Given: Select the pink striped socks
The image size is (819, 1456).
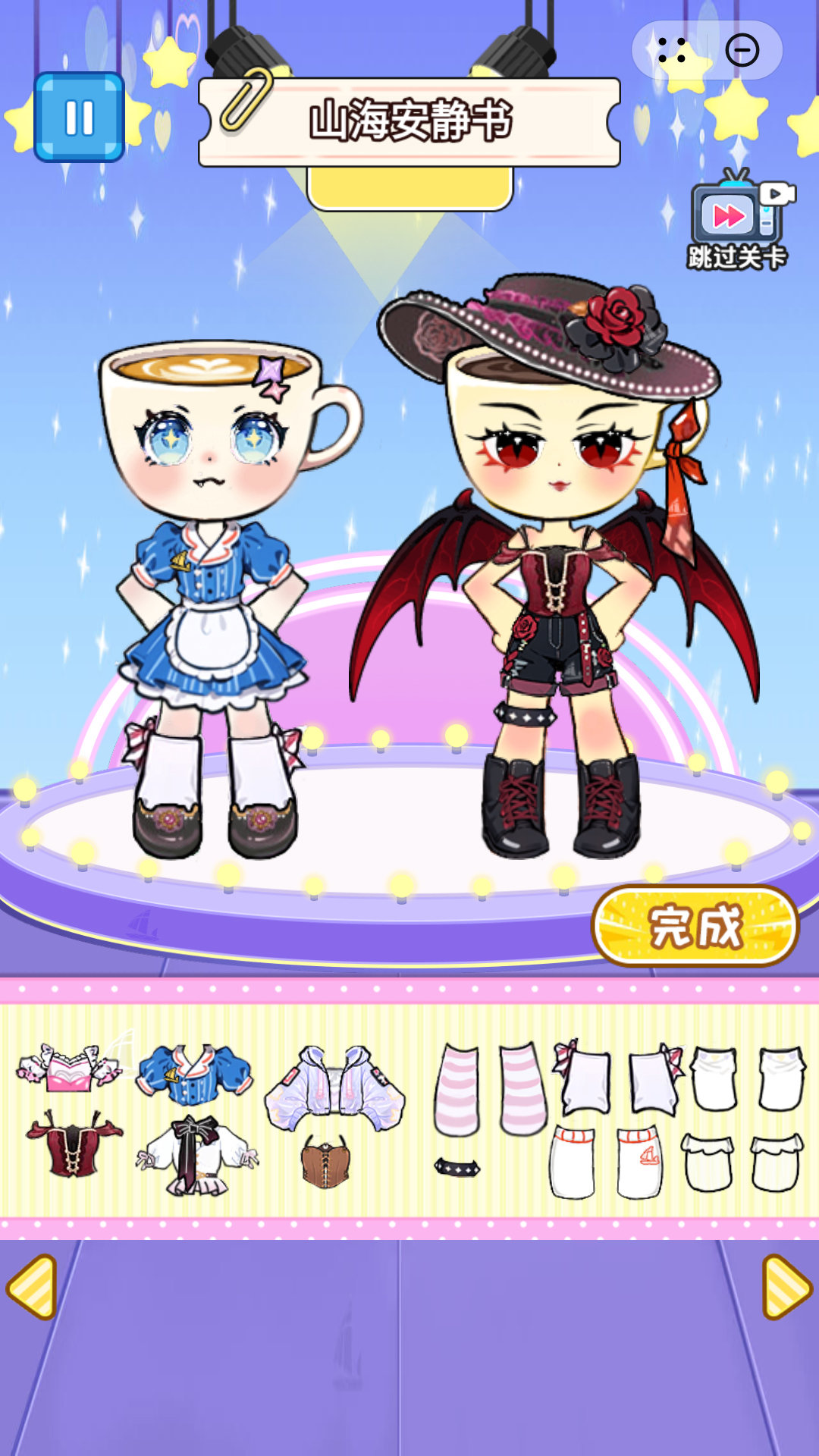Looking at the screenshot, I should point(491,1088).
